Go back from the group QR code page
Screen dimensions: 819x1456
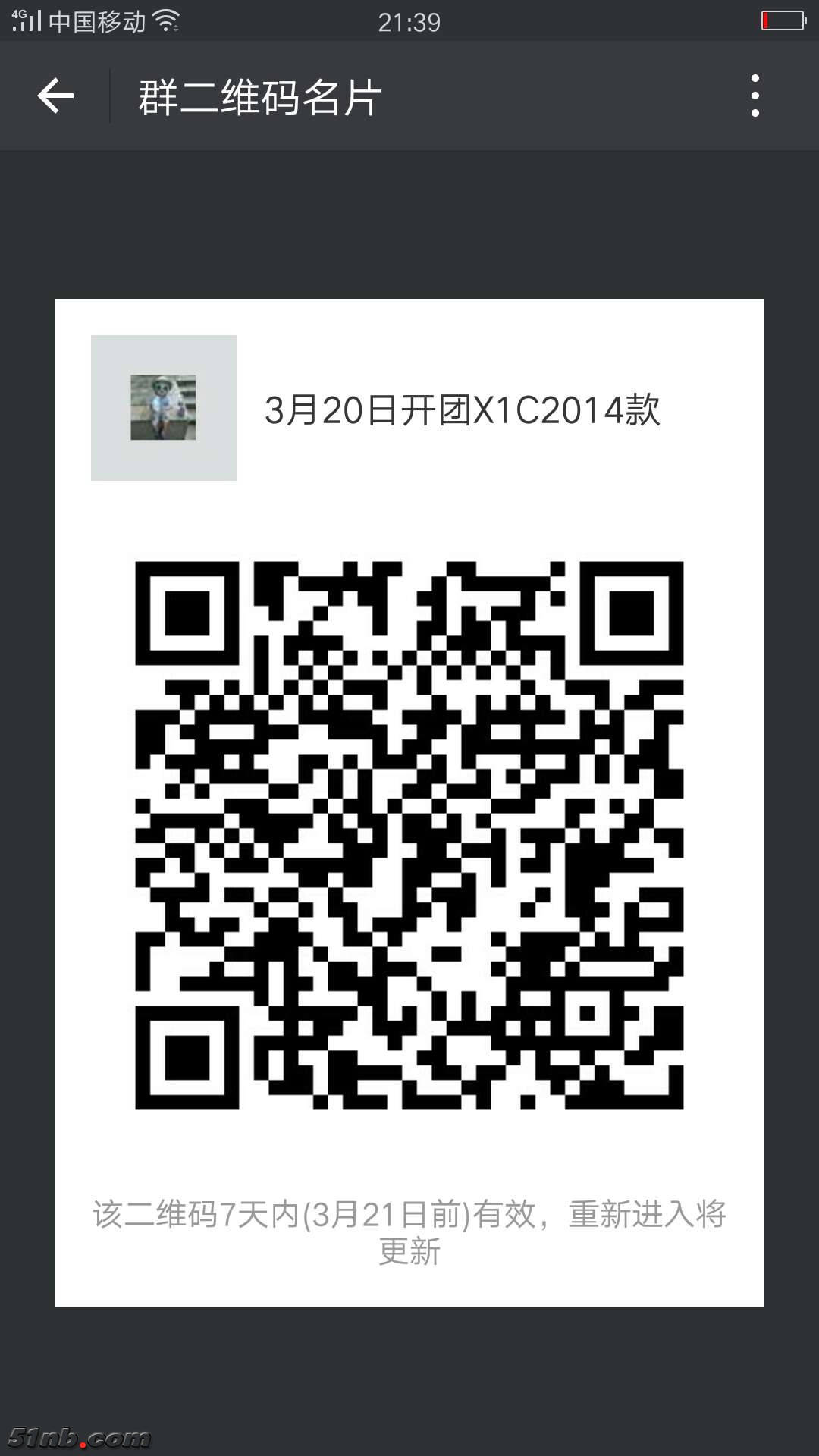pyautogui.click(x=55, y=96)
